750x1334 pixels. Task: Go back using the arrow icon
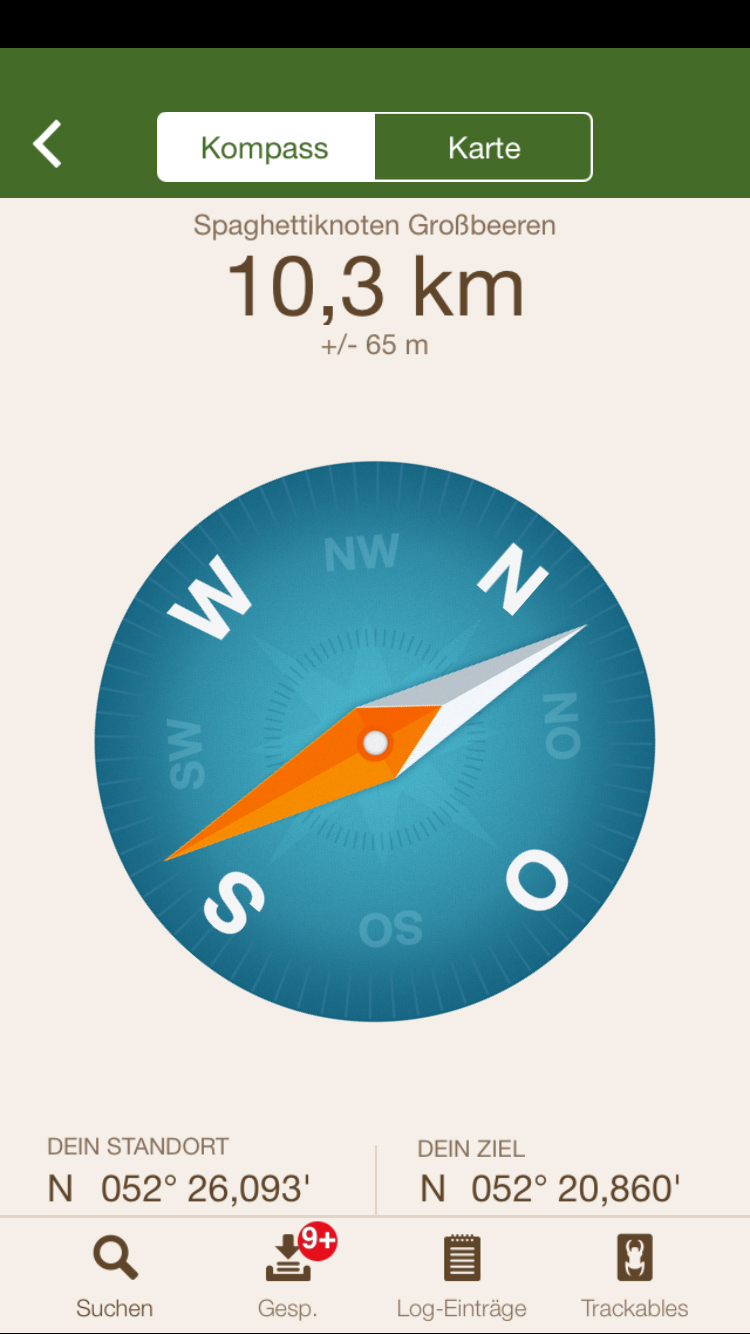pos(47,145)
